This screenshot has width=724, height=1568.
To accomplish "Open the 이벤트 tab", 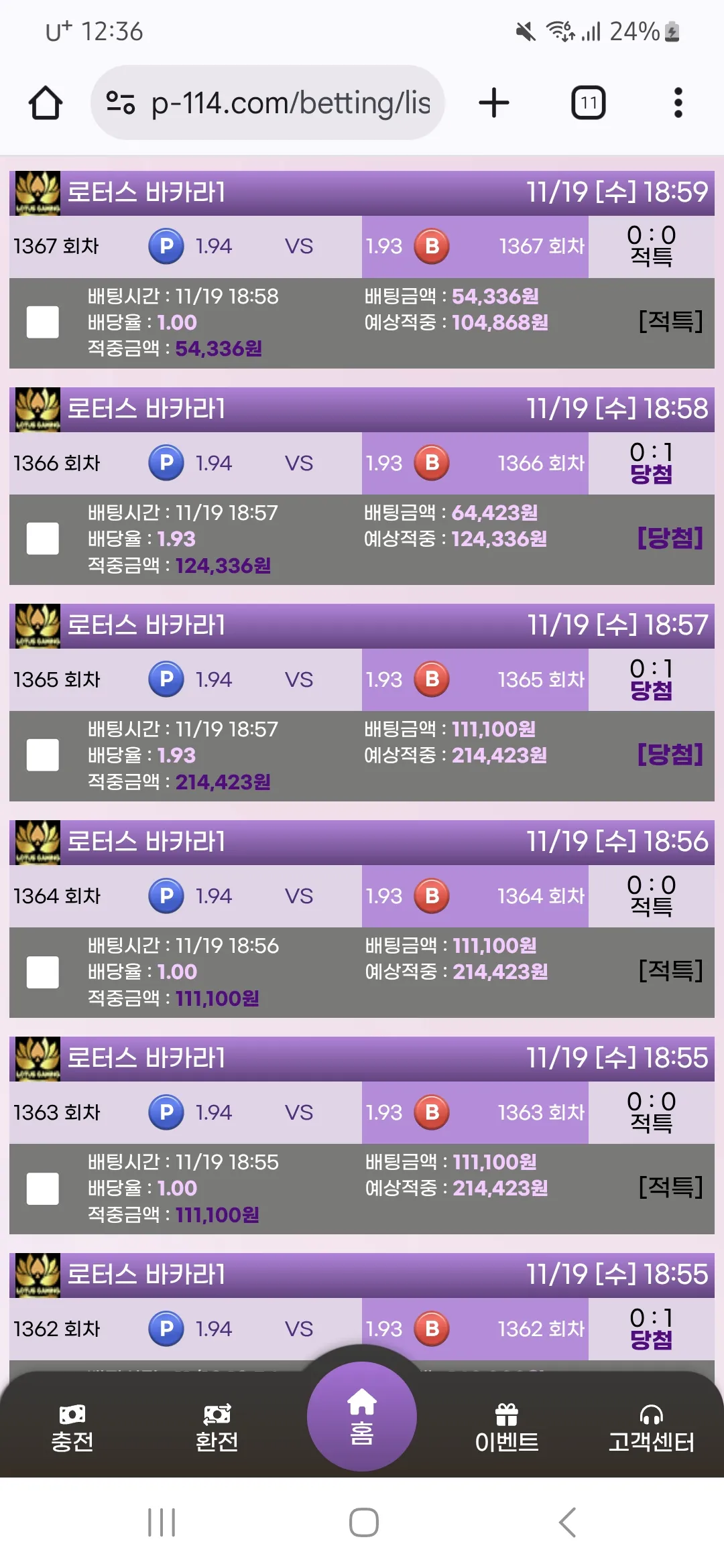I will point(507,1428).
